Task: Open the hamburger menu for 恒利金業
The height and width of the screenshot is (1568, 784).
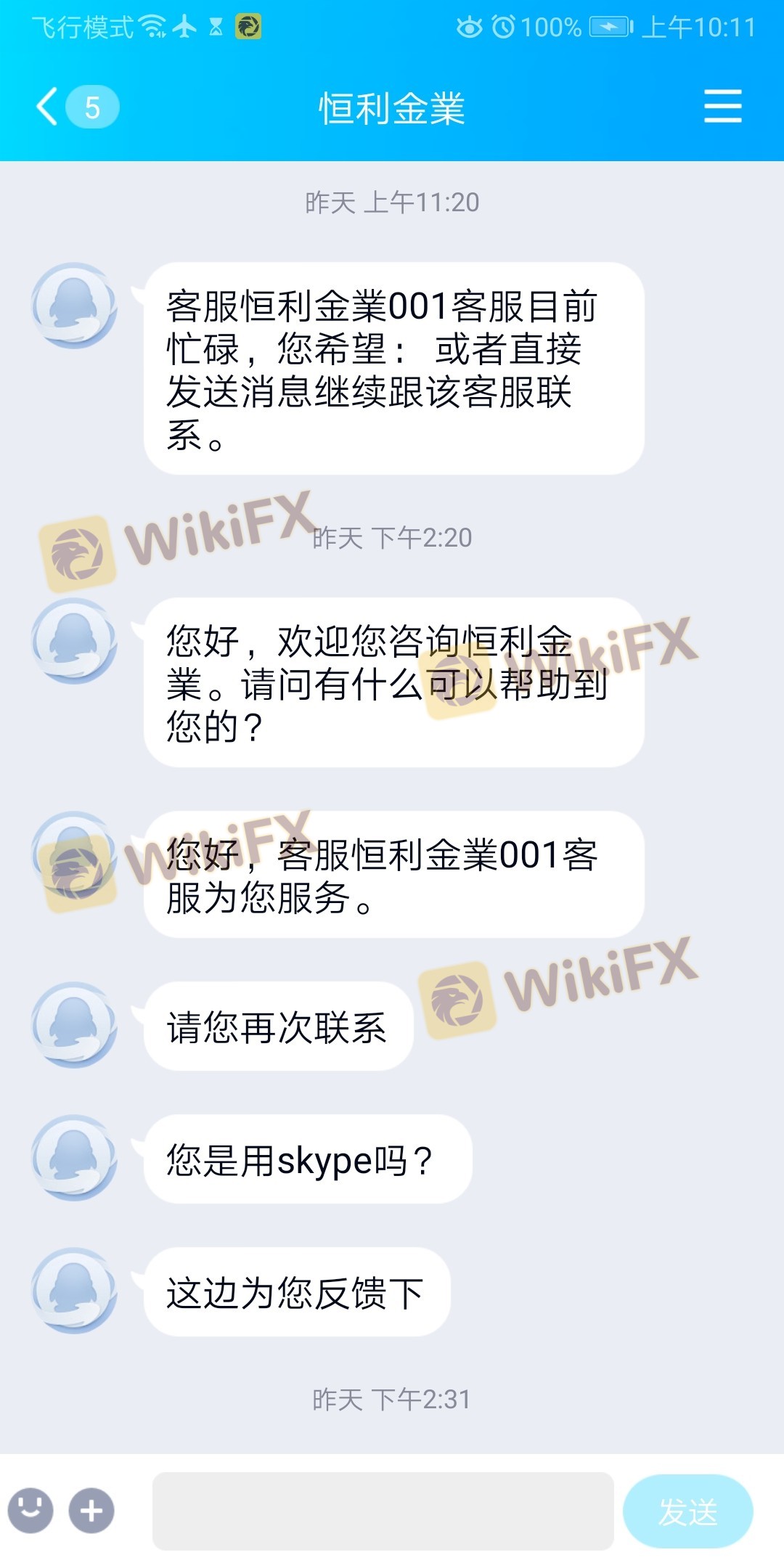Action: 722,107
